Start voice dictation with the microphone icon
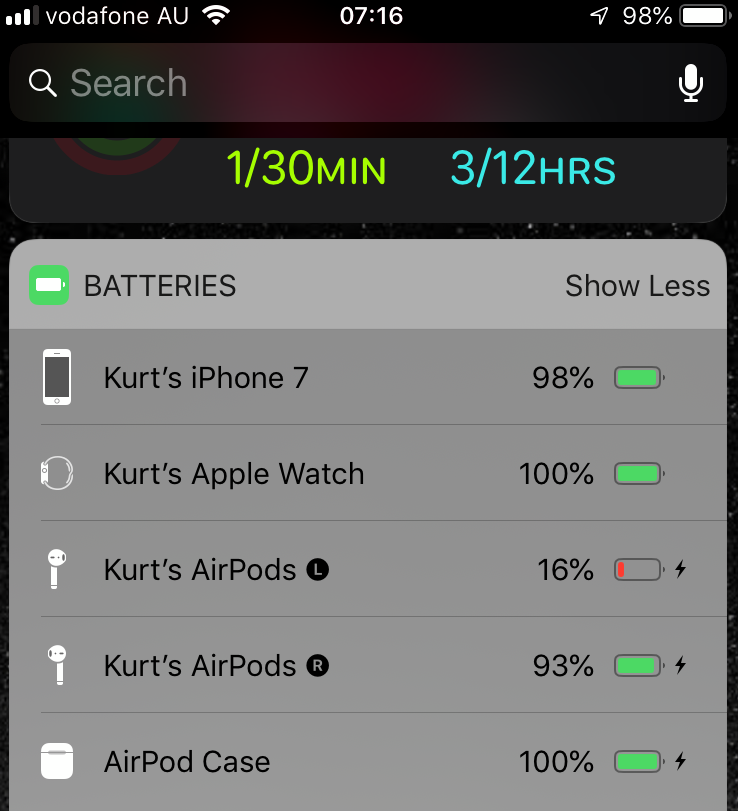Viewport: 738px width, 811px height. [690, 83]
